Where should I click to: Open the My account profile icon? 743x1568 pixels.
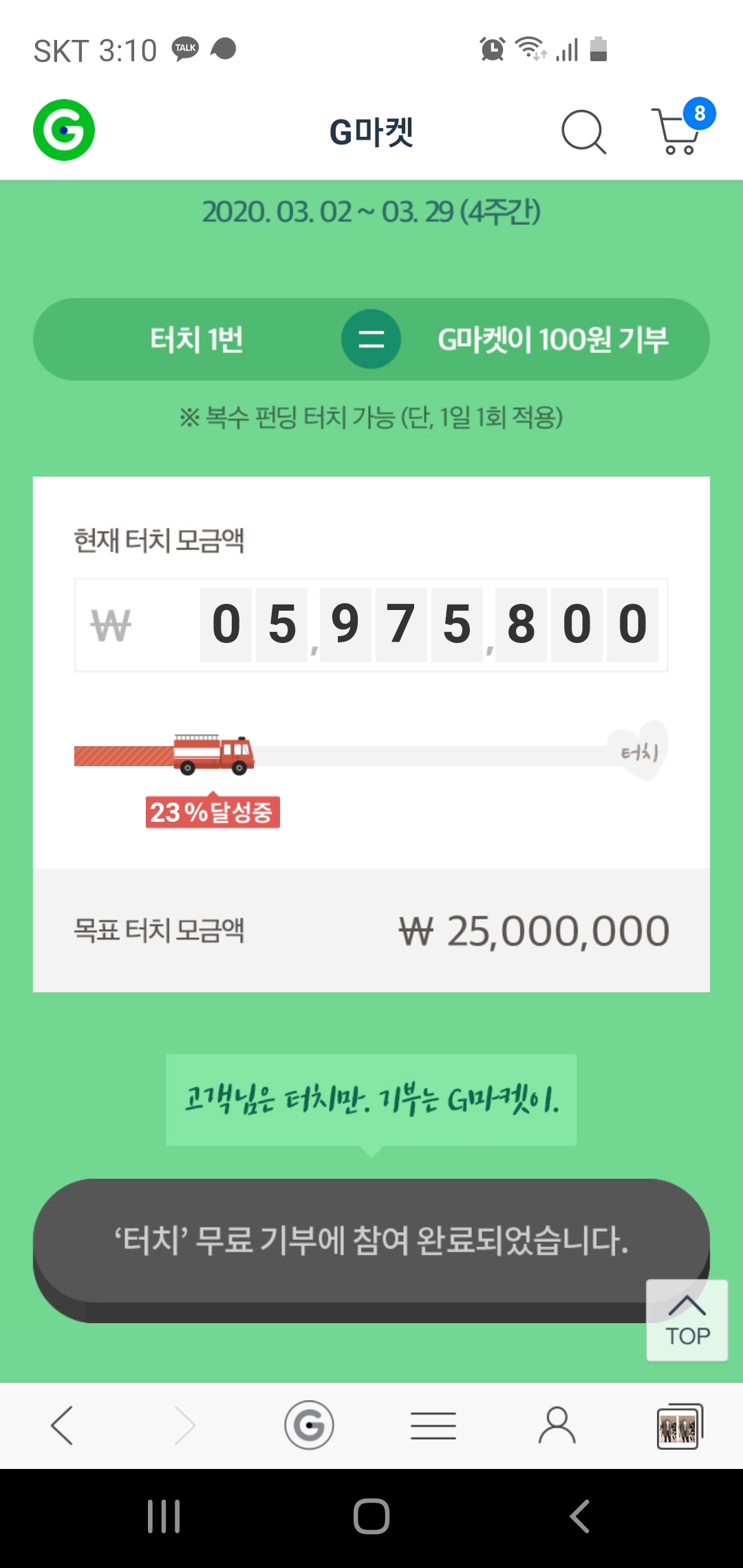click(x=557, y=1425)
